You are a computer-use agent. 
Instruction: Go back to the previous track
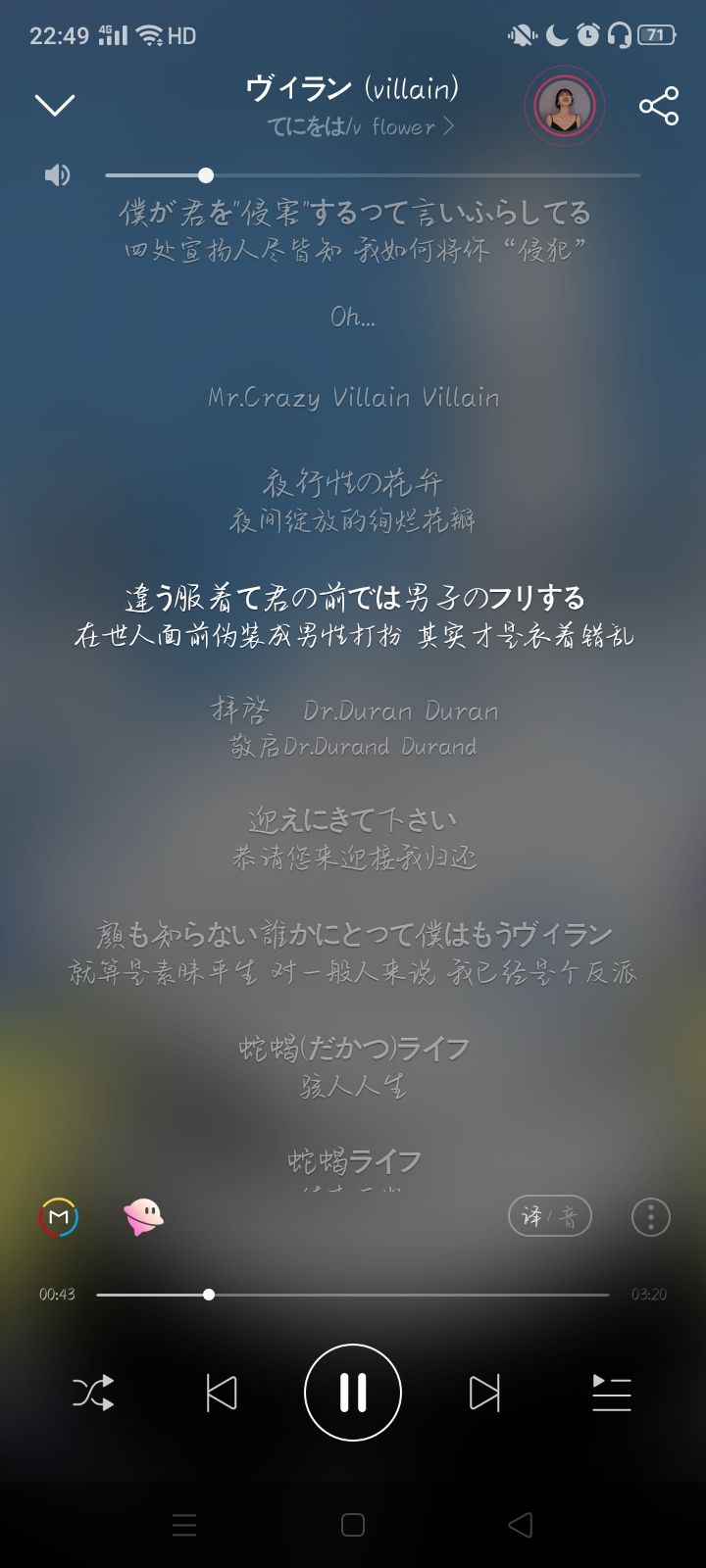(x=224, y=1390)
